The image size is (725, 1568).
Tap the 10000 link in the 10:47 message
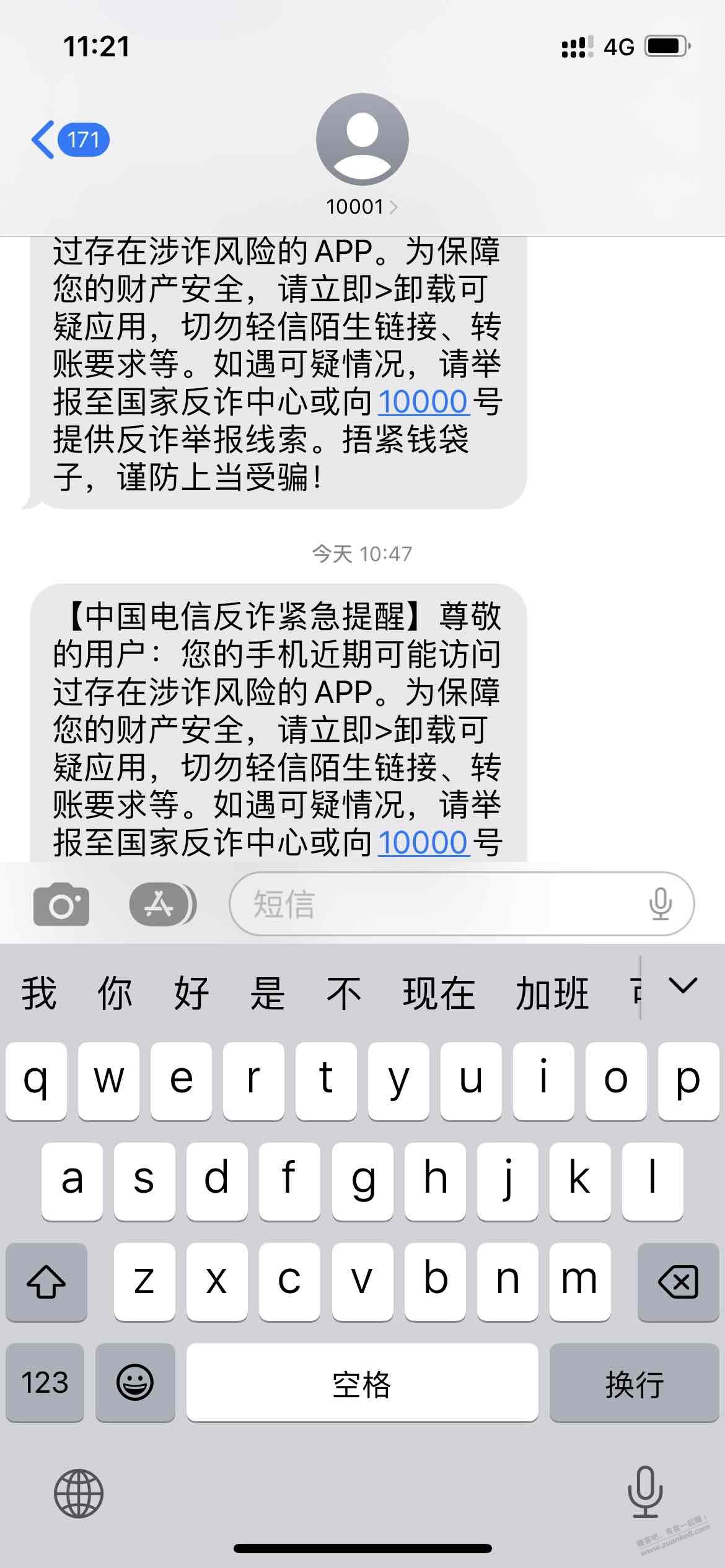click(422, 843)
